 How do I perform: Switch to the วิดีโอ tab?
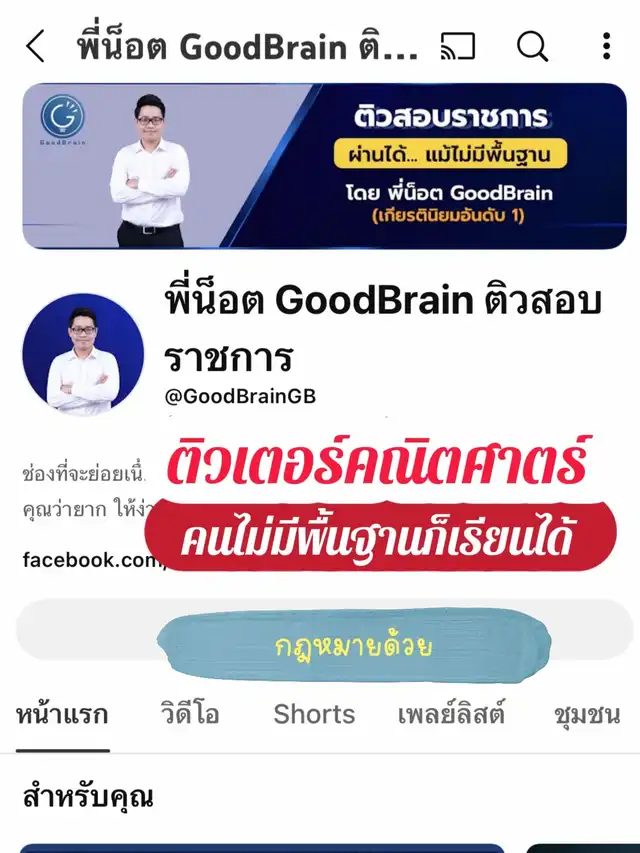(189, 714)
